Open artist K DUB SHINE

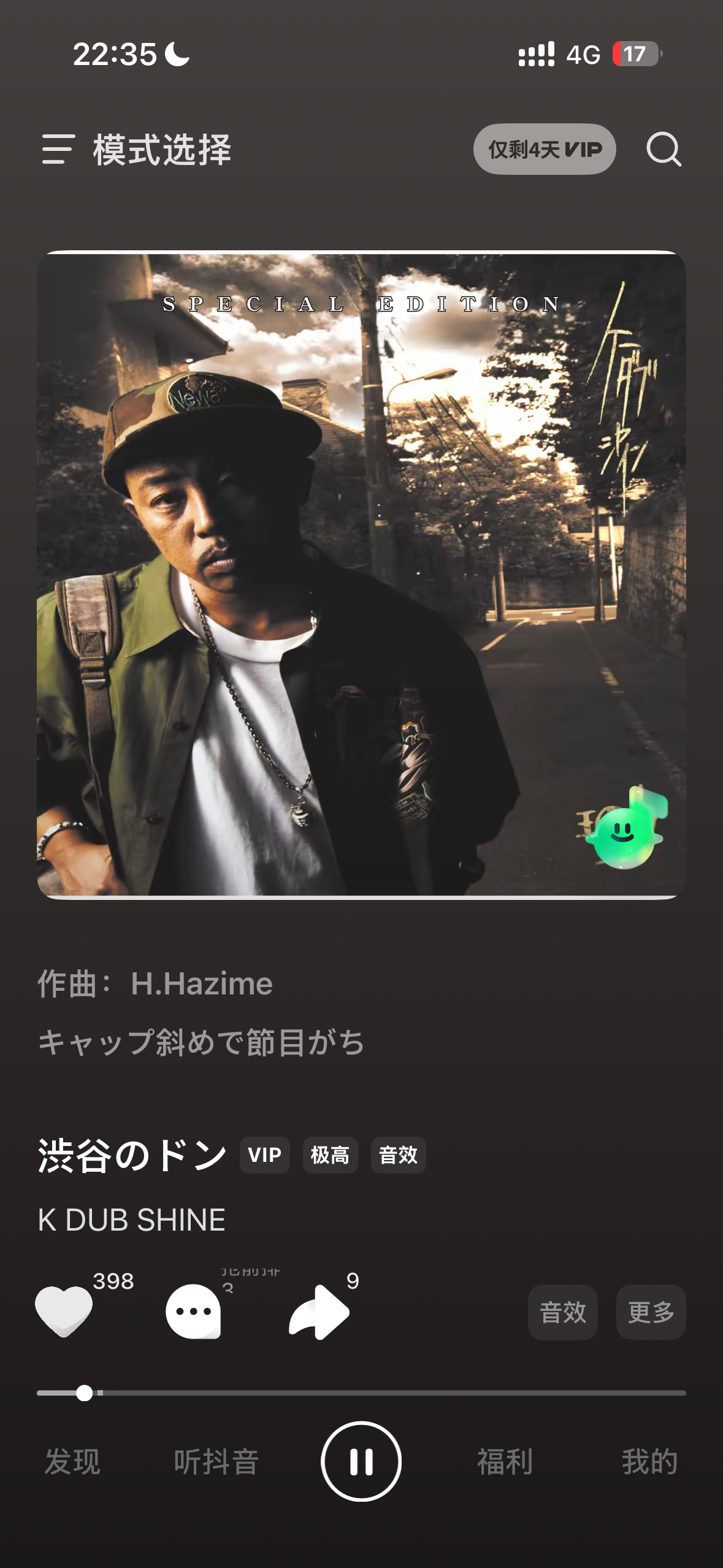(132, 1220)
